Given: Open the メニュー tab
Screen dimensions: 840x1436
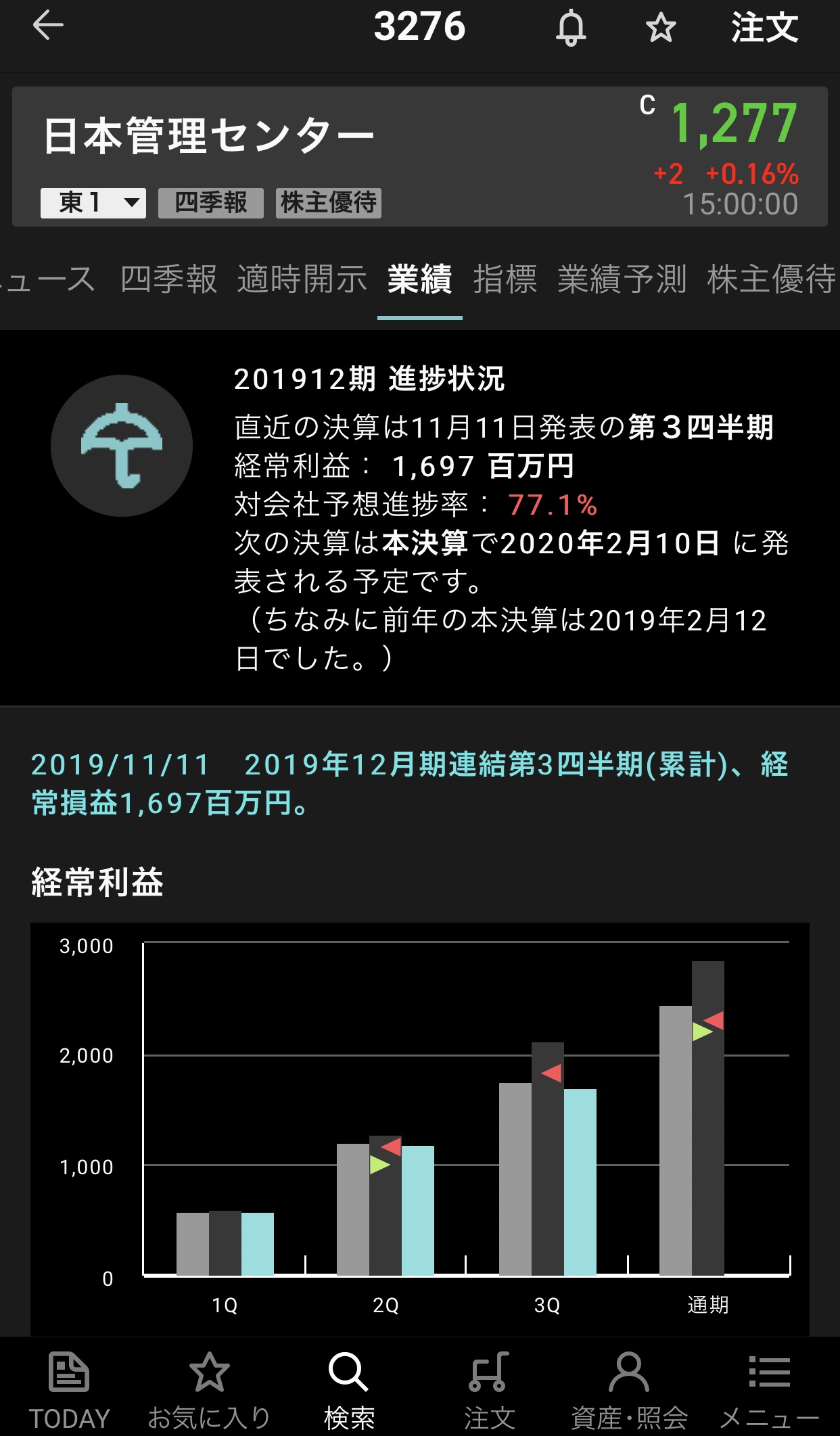Looking at the screenshot, I should click(769, 1389).
